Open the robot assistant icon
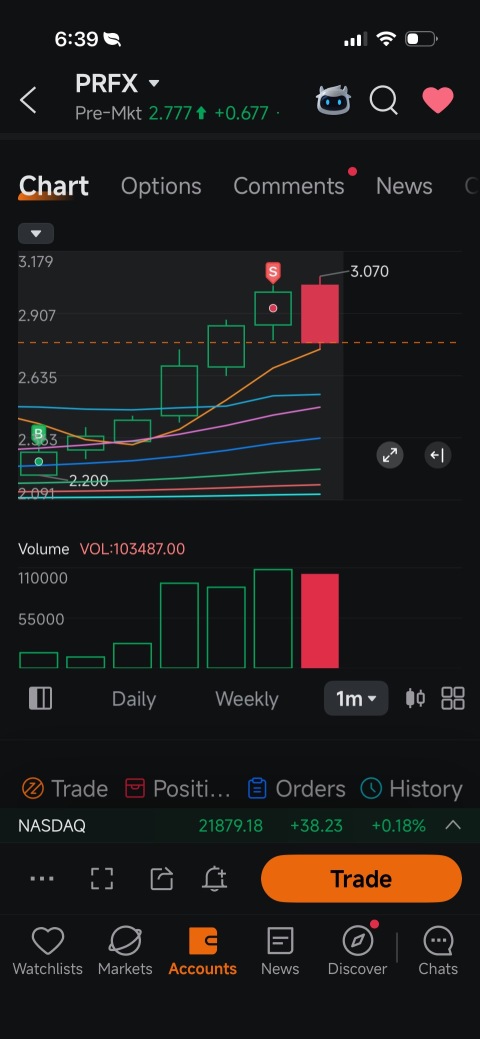This screenshot has width=480, height=1039. tap(333, 100)
